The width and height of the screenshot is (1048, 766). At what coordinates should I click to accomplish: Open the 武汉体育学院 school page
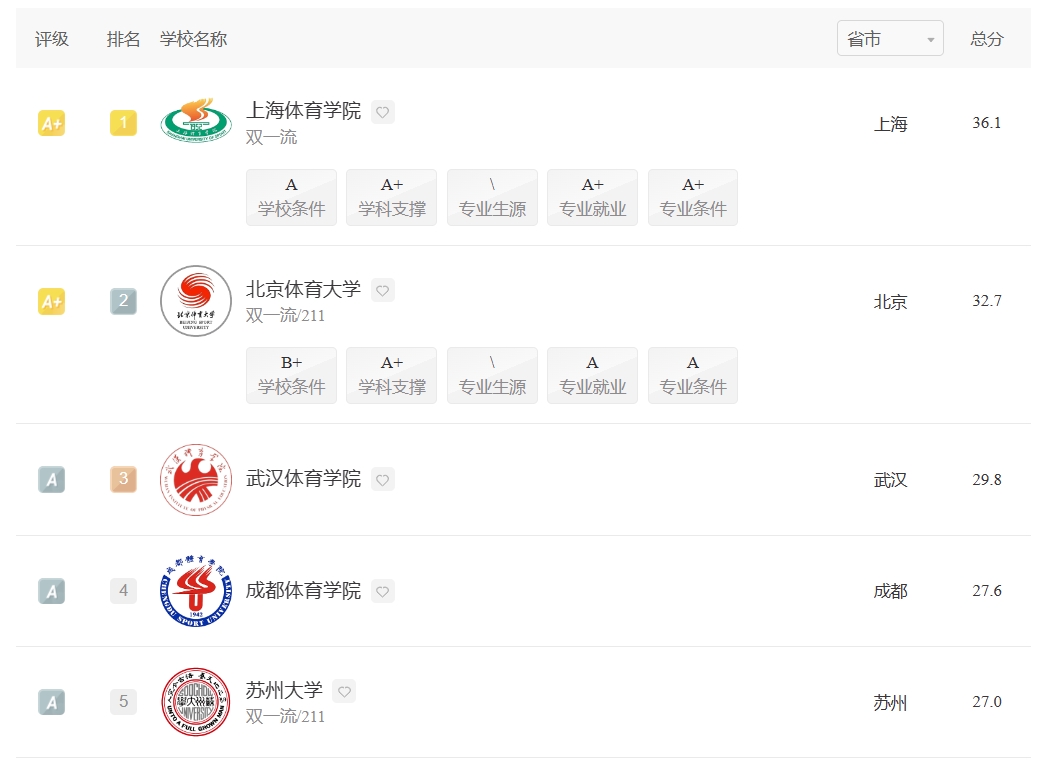point(303,479)
